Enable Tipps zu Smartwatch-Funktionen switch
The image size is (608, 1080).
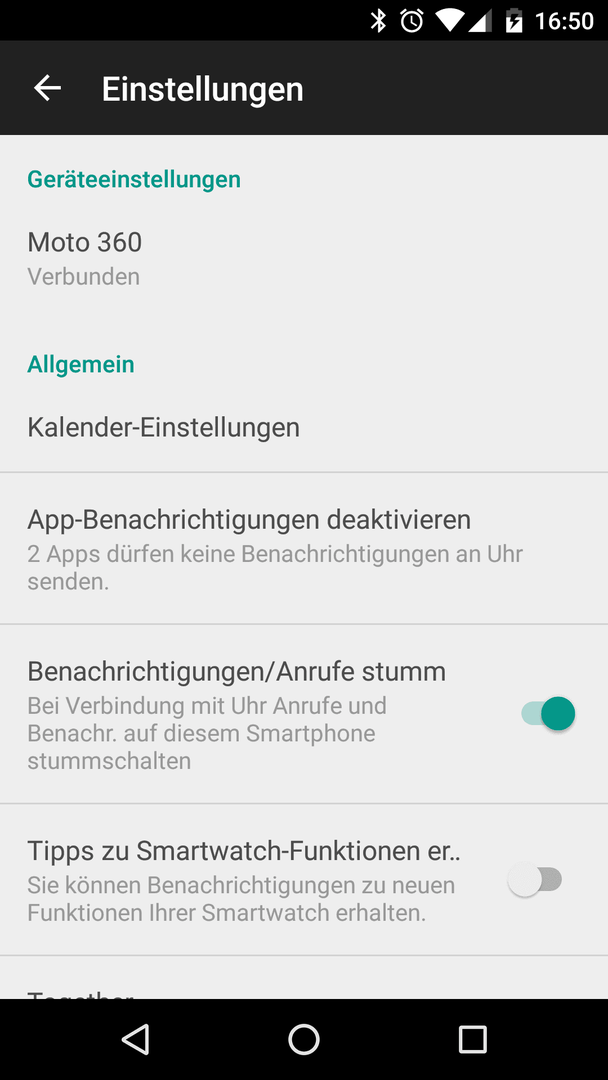pos(535,880)
